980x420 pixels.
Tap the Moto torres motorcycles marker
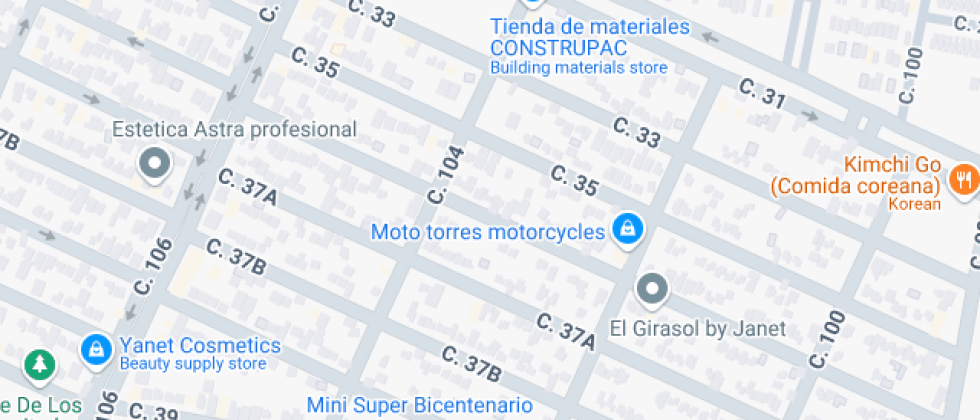point(627,229)
